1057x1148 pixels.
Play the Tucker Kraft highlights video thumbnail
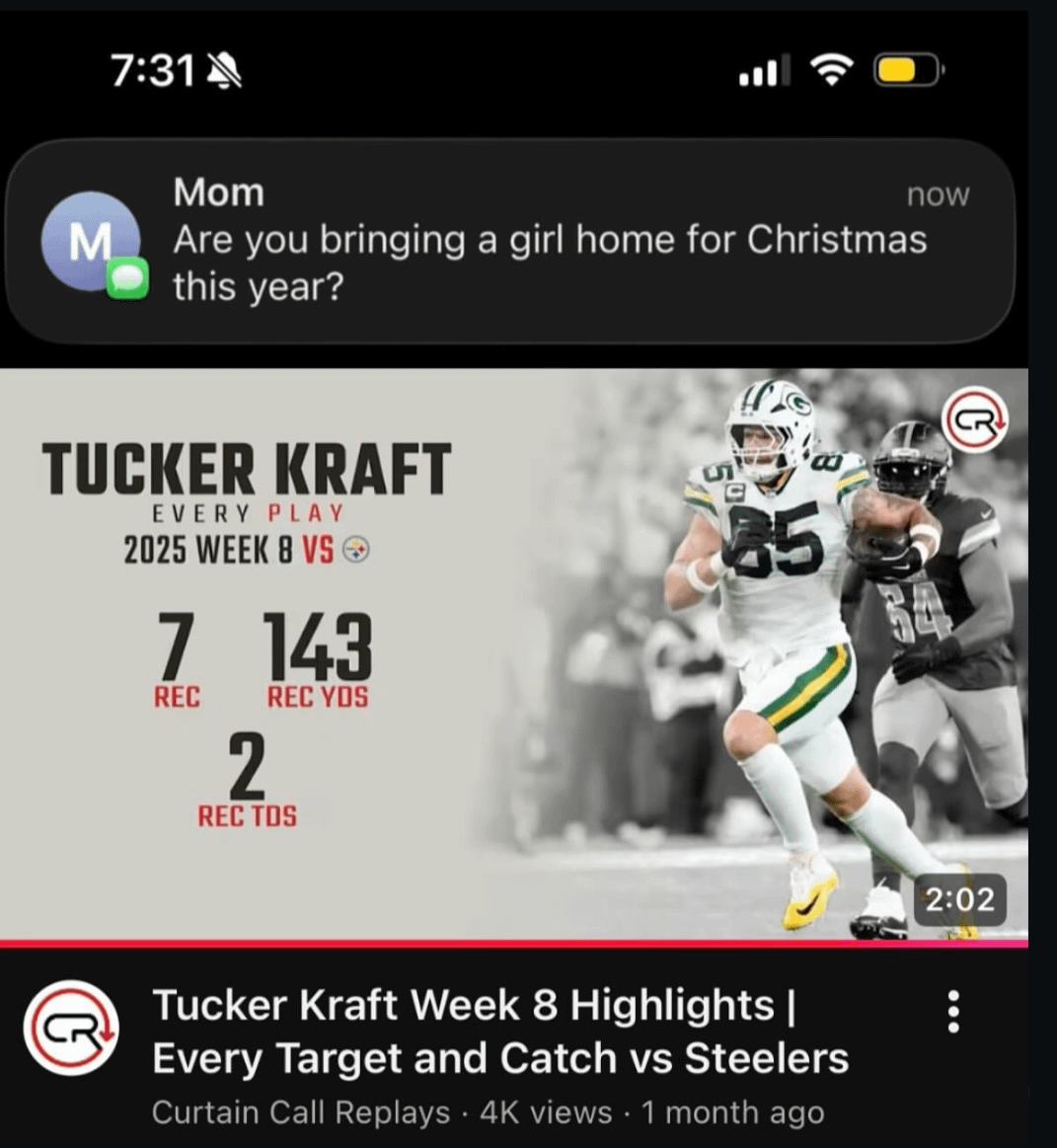(513, 653)
